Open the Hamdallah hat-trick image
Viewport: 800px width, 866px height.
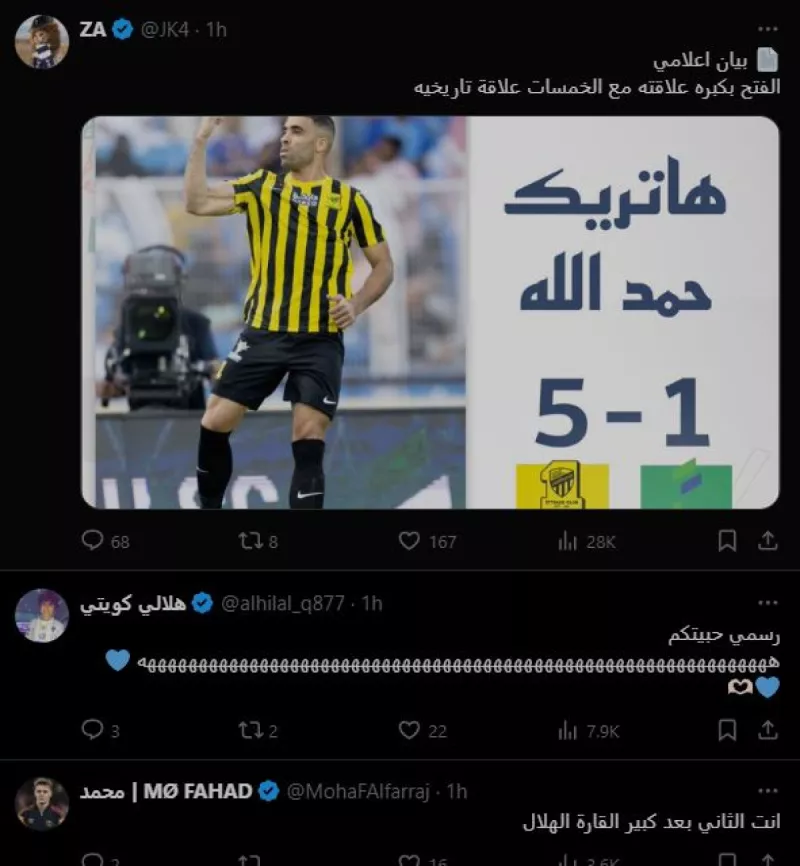point(430,312)
